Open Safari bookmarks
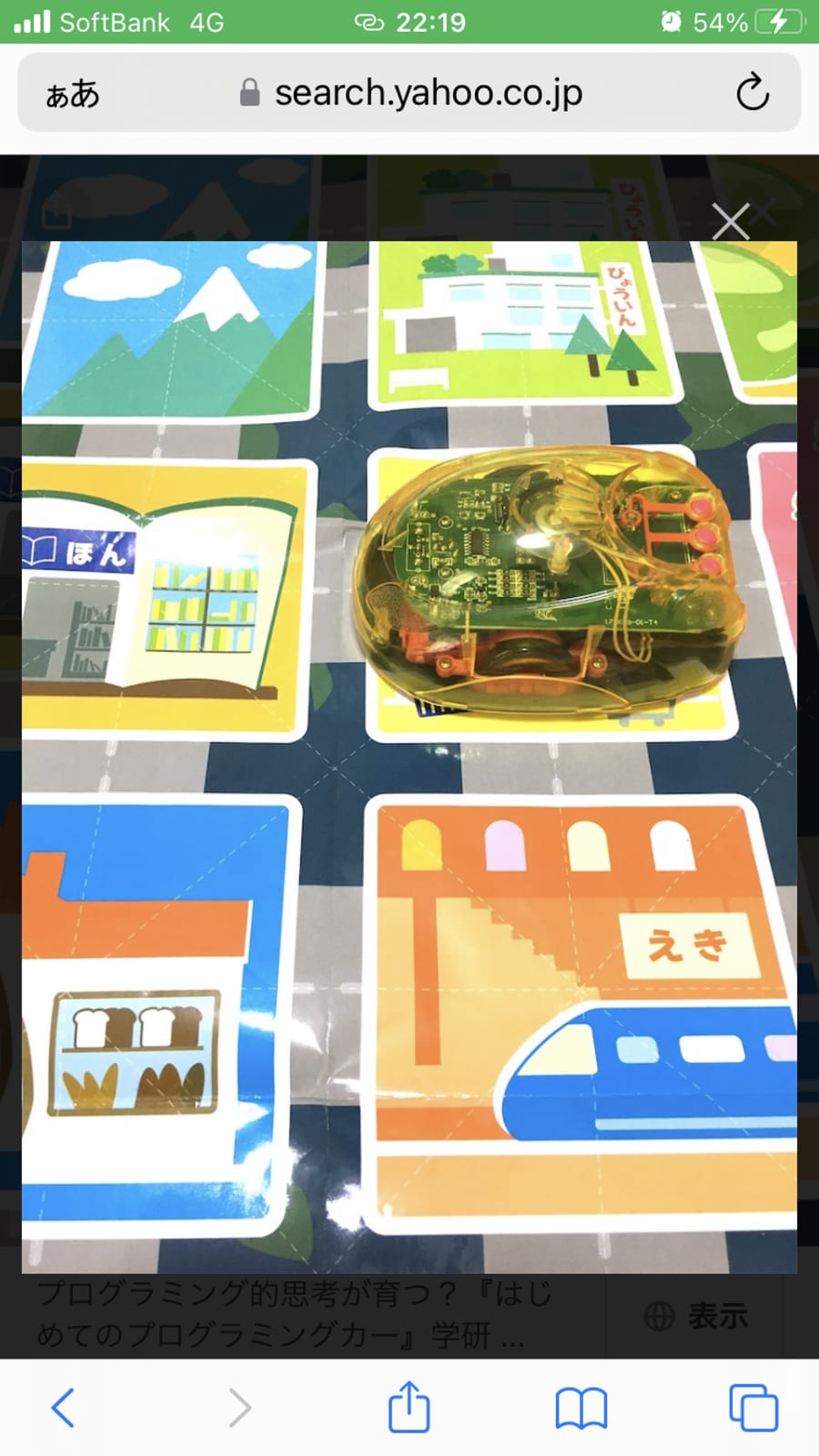 click(581, 1408)
